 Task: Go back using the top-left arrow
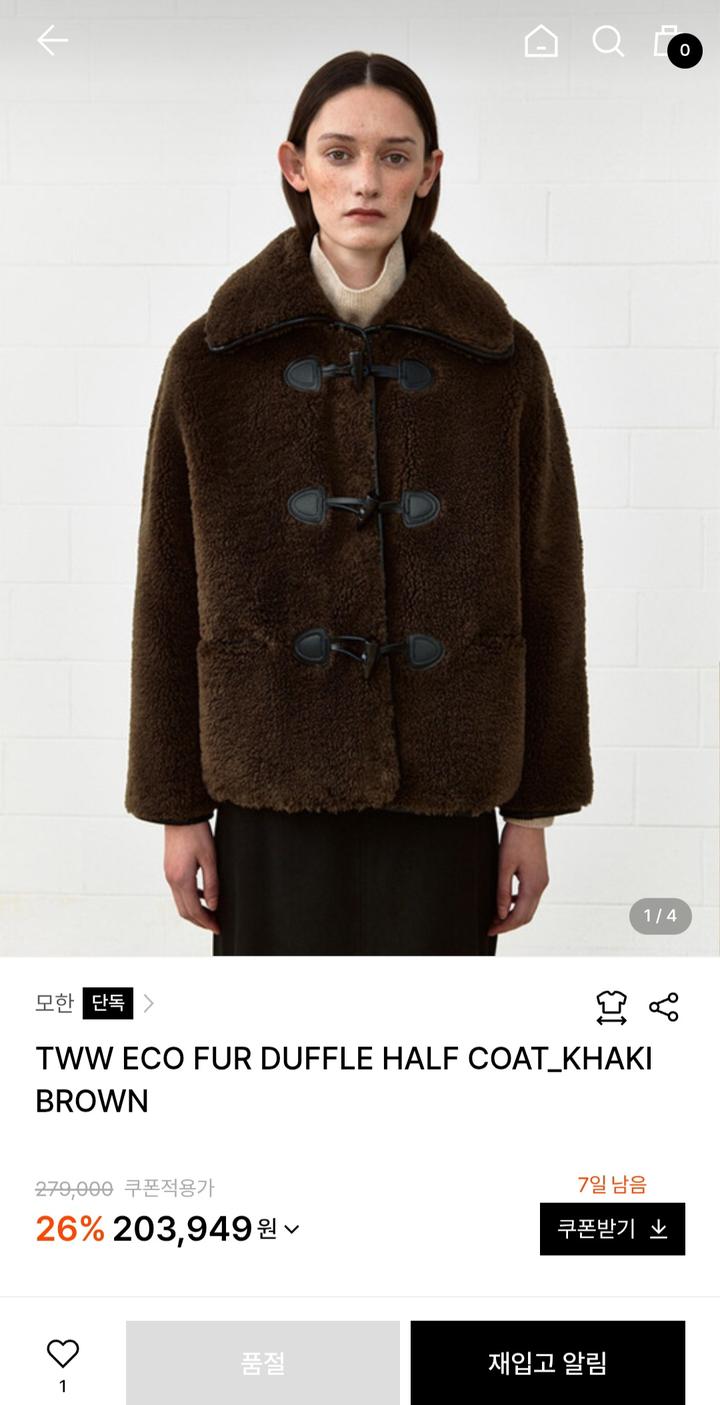[52, 41]
